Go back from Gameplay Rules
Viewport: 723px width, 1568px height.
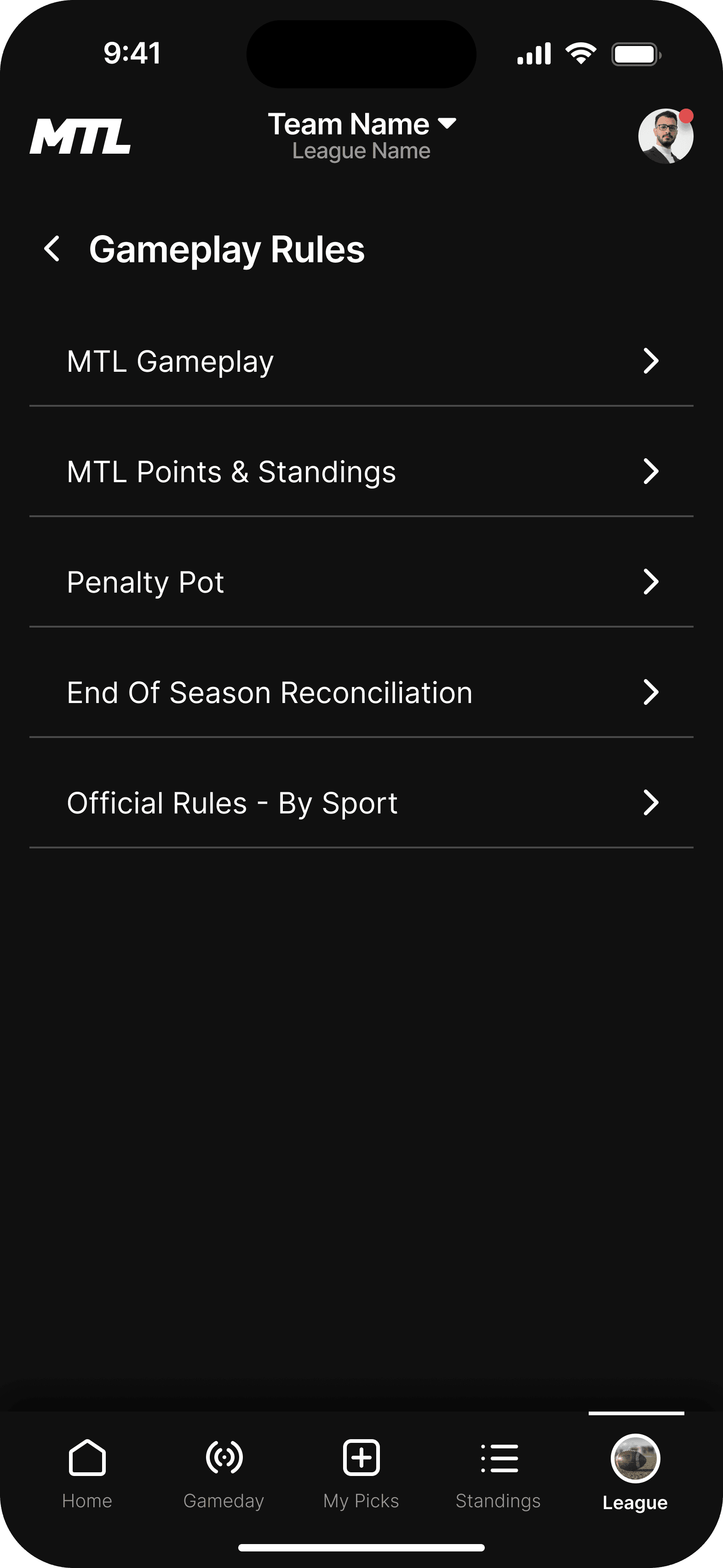[52, 249]
